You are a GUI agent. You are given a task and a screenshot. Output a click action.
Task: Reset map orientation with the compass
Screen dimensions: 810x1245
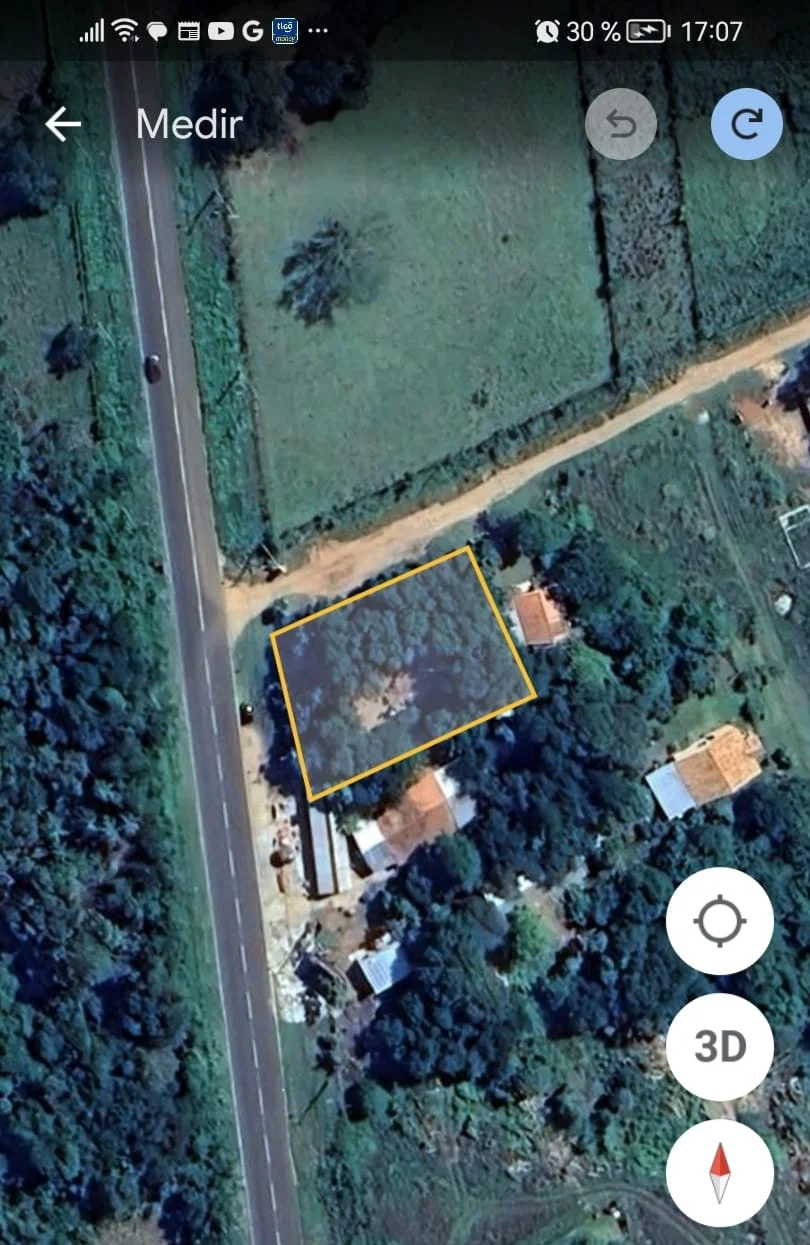tap(720, 1173)
